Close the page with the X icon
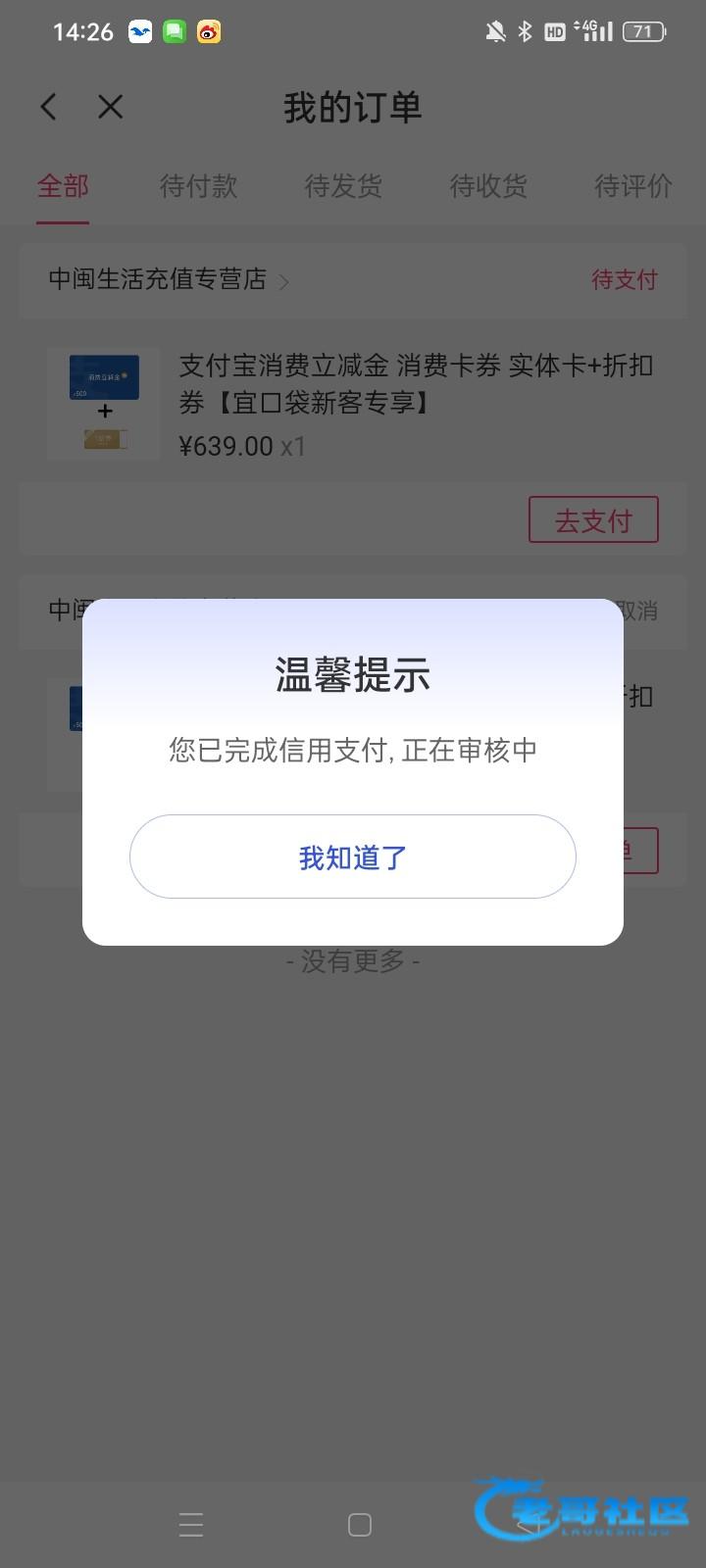Screen dimensions: 706x1568 click(x=111, y=107)
